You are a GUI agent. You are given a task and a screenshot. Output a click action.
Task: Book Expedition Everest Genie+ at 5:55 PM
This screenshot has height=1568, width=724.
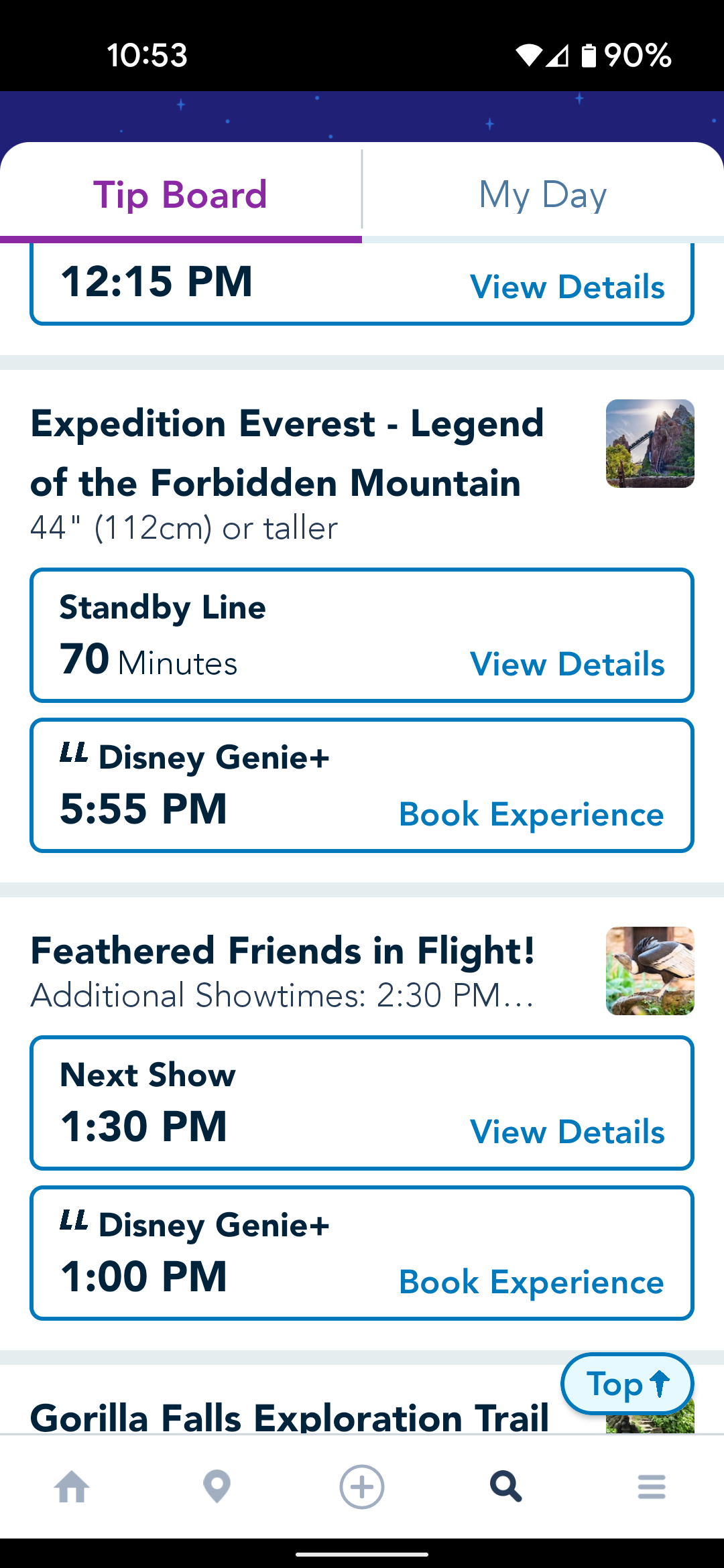531,814
